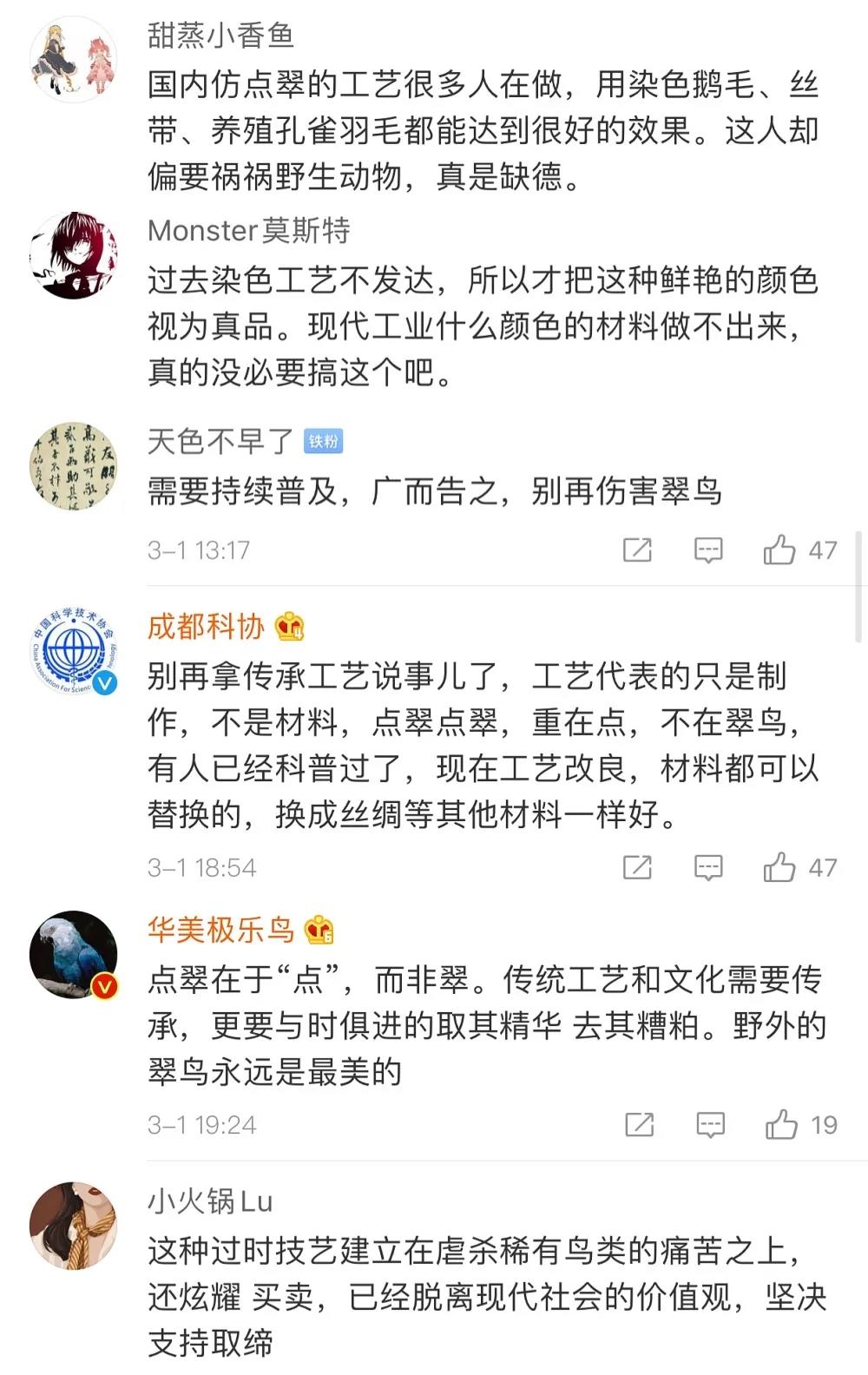Tap 天色不早了's username
Image resolution: width=868 pixels, height=1375 pixels.
tap(220, 442)
